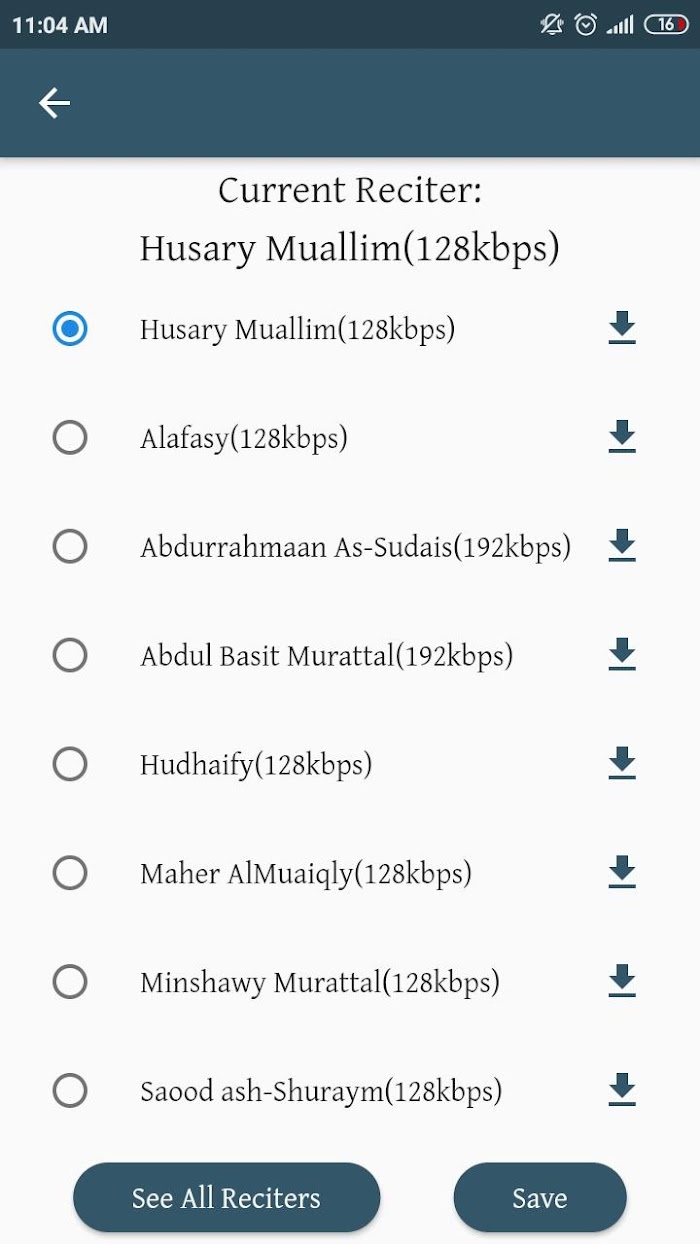Go back using the top arrow
700x1244 pixels.
coord(54,103)
